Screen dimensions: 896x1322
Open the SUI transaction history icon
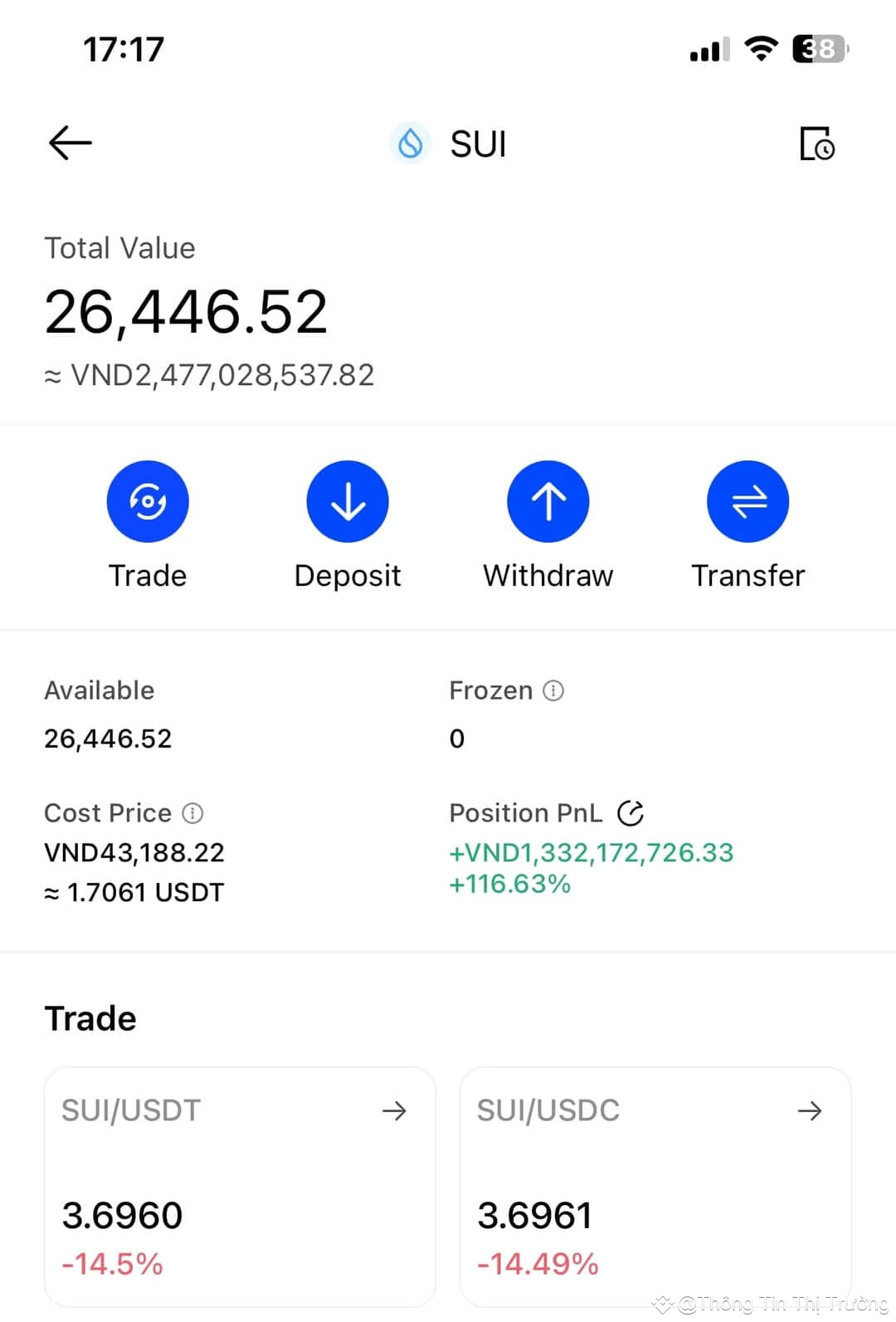tap(816, 144)
